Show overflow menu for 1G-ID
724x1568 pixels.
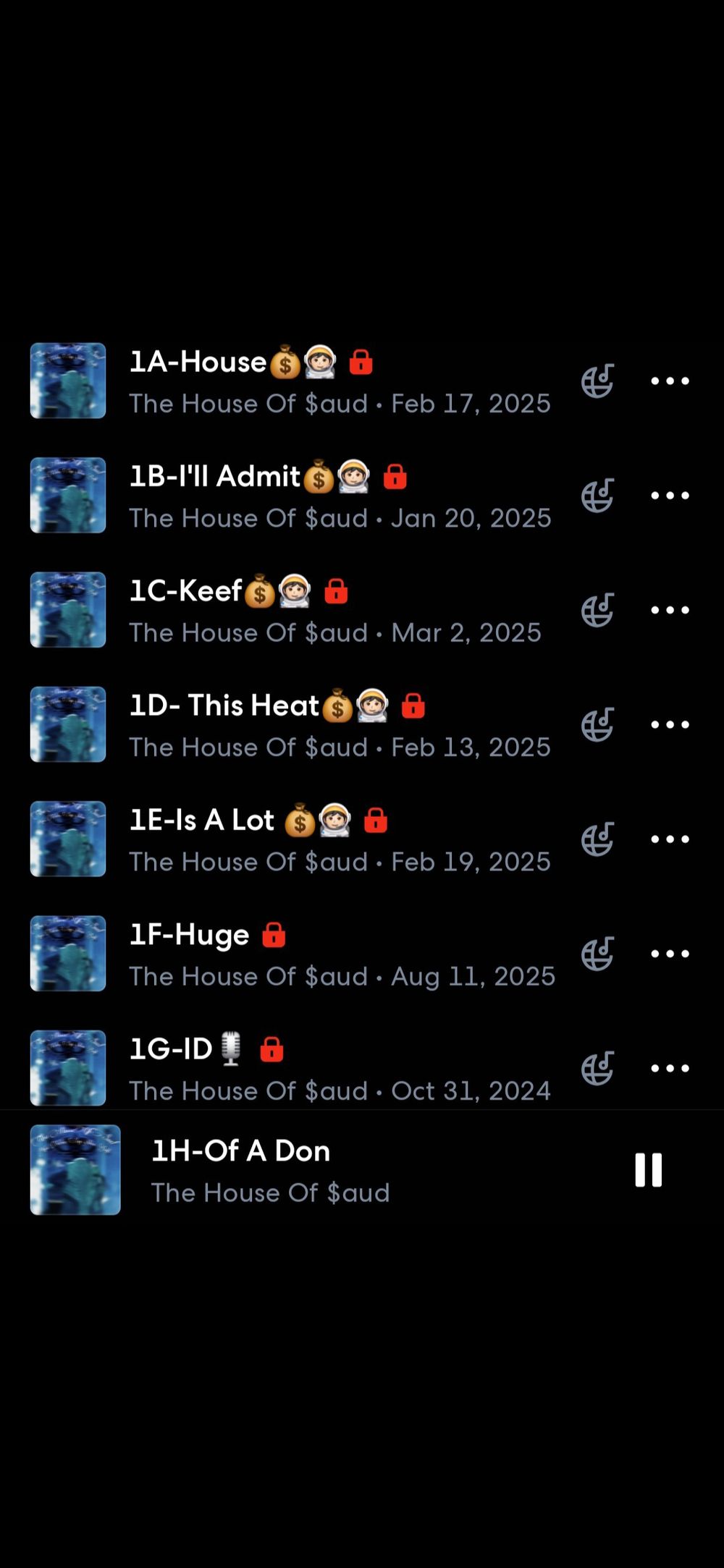pos(670,1068)
